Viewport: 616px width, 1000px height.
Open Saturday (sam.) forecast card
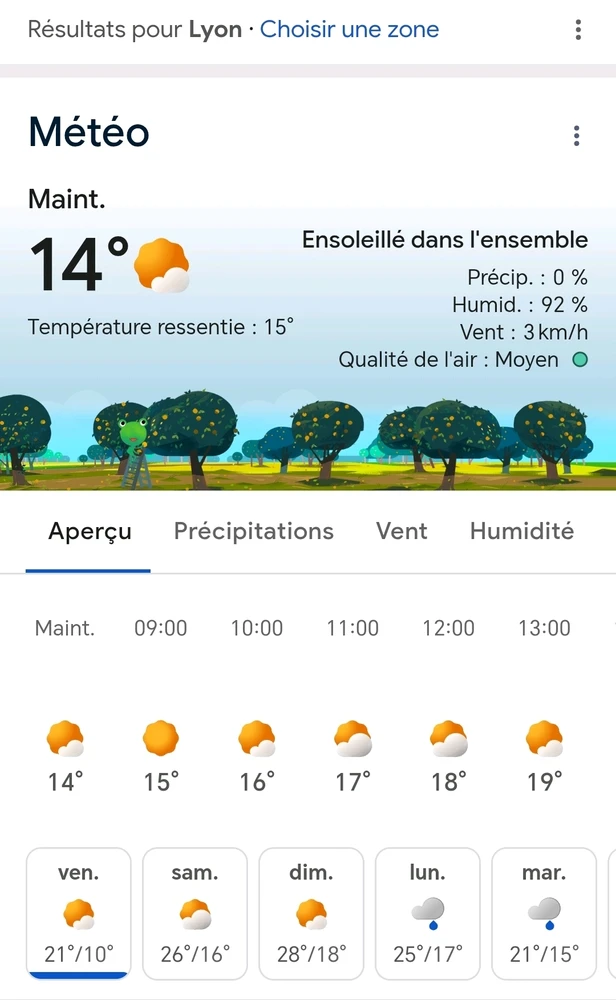[x=195, y=914]
